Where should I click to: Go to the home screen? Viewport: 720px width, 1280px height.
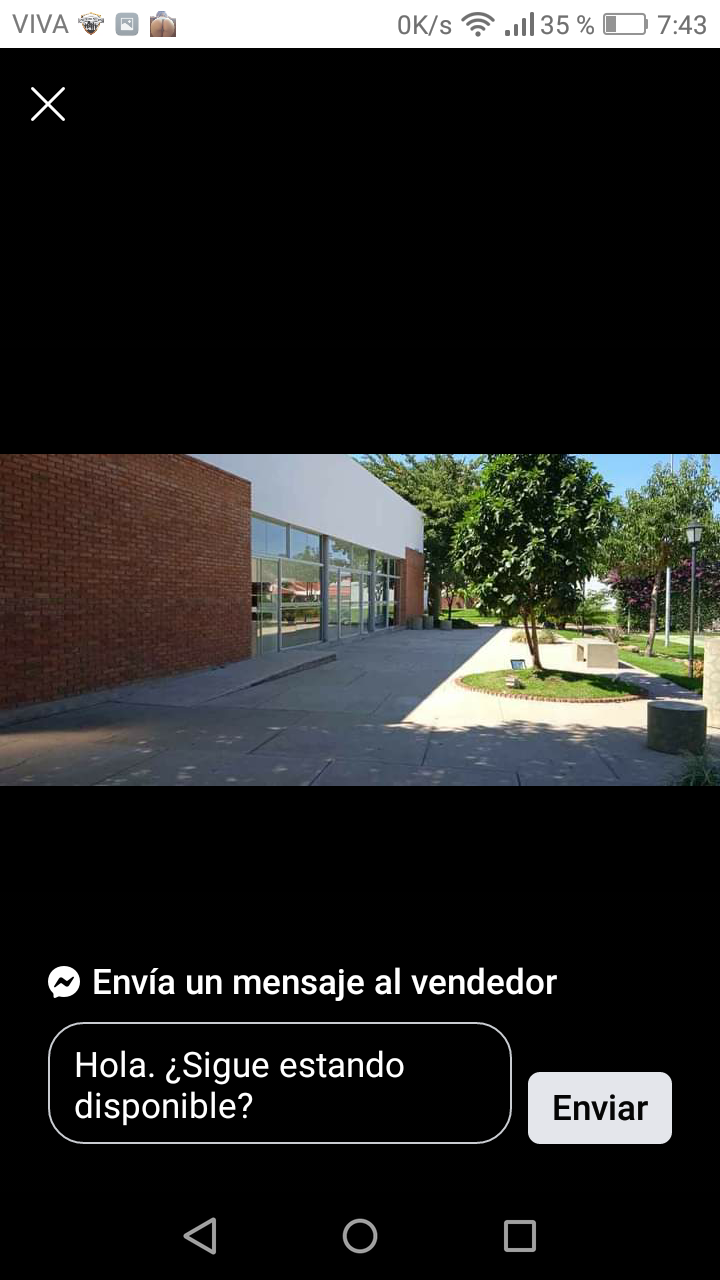coord(360,1236)
